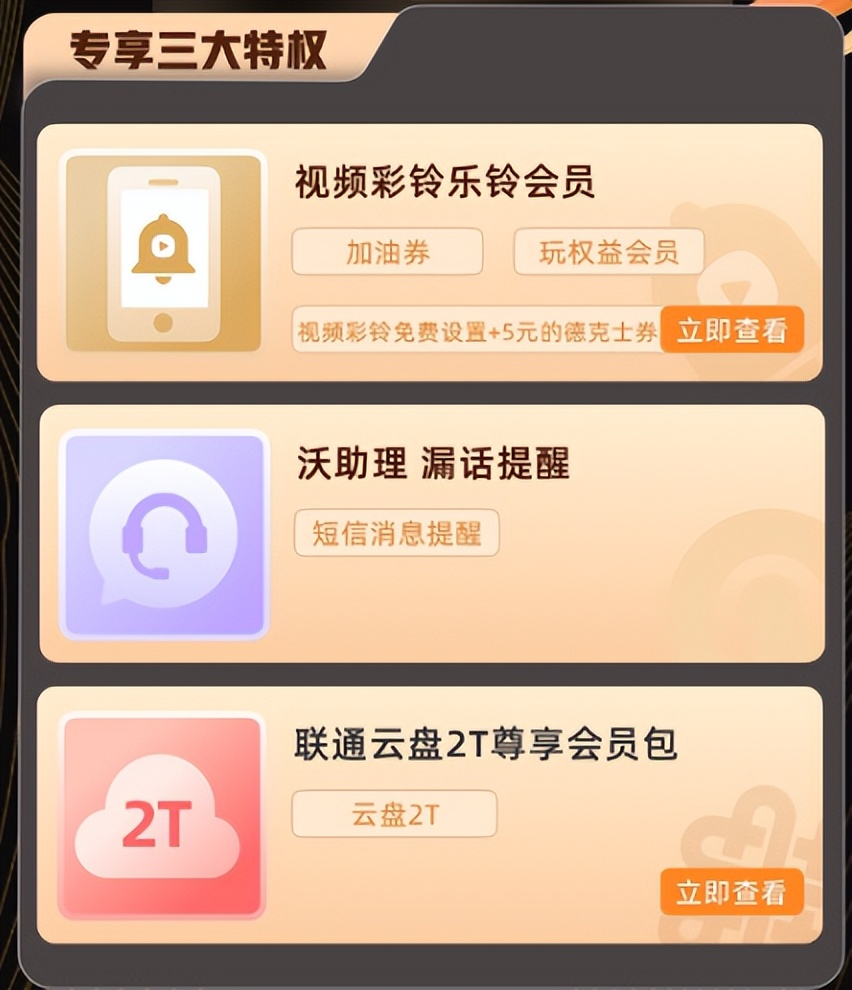Select the 云盘2T label tag

coord(393,815)
